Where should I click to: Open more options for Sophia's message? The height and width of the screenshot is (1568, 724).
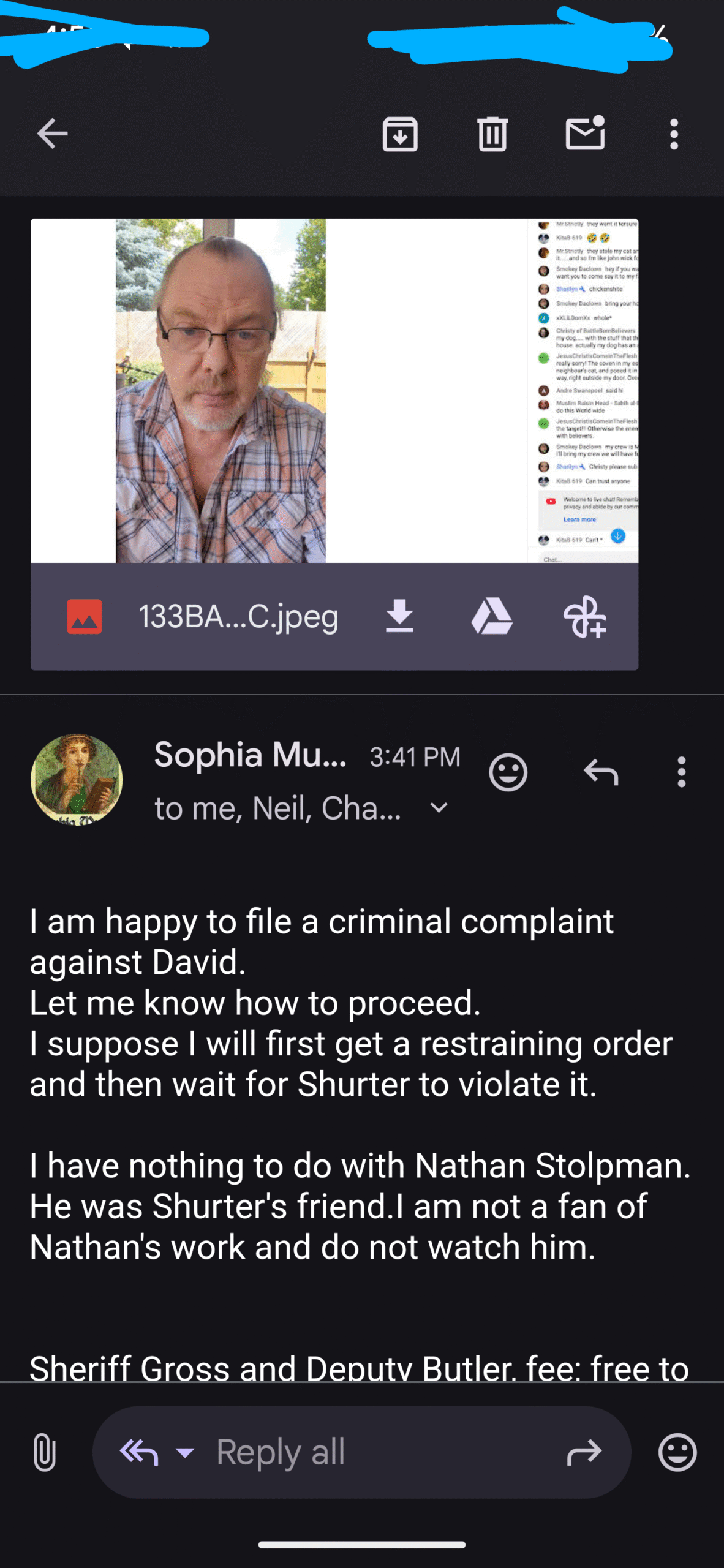coord(681,772)
